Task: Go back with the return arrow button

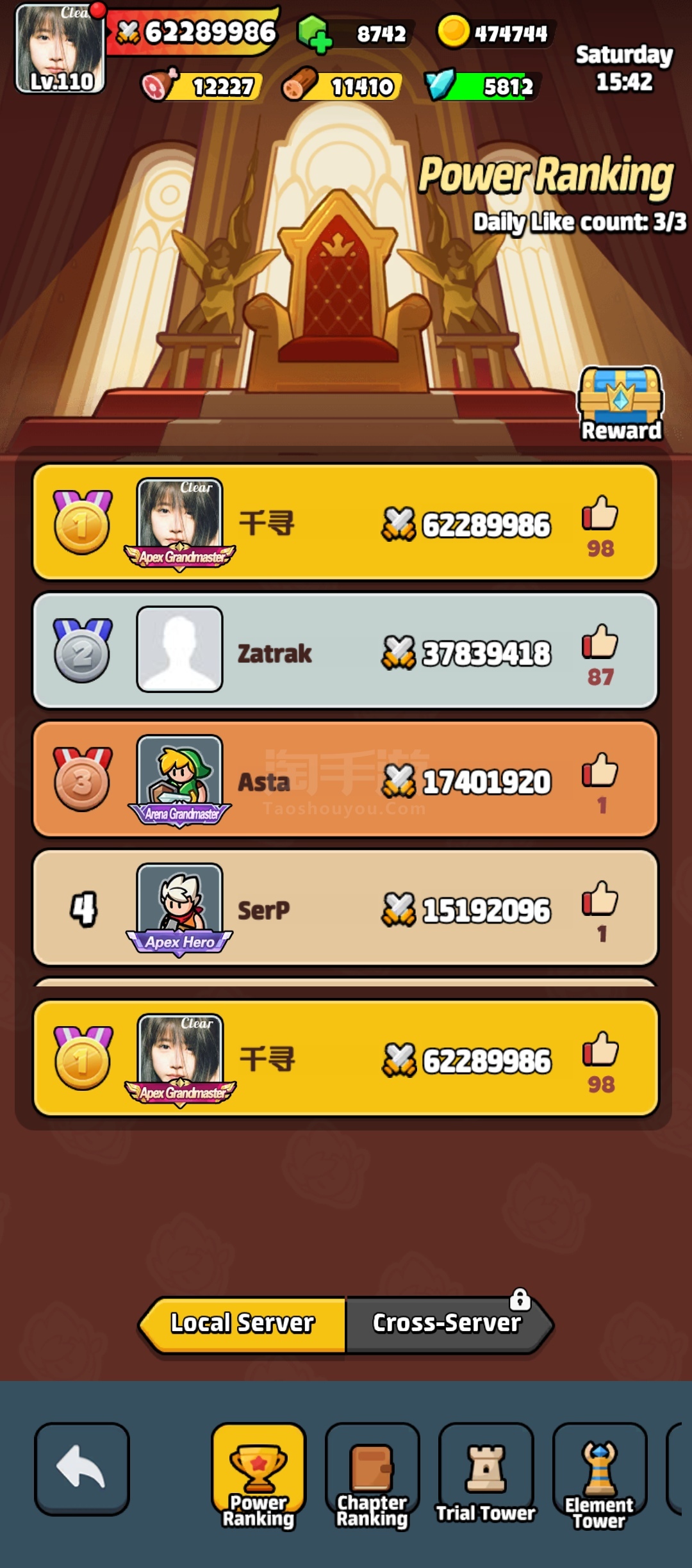Action: [82, 1469]
